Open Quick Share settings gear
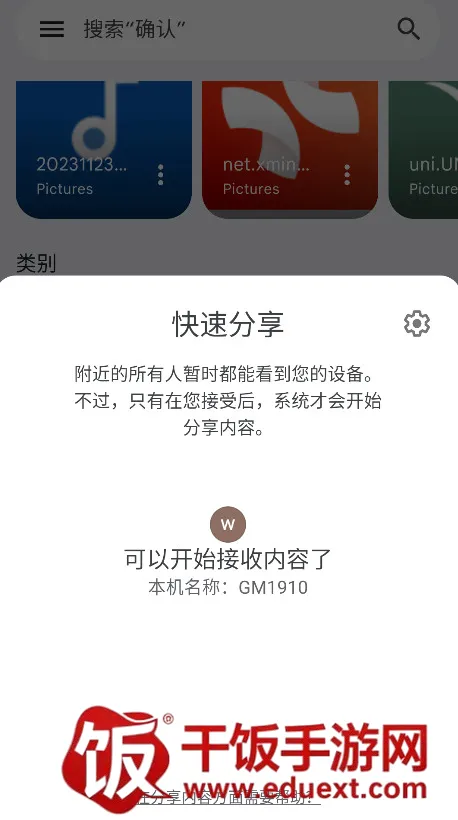458x820 pixels. [417, 324]
